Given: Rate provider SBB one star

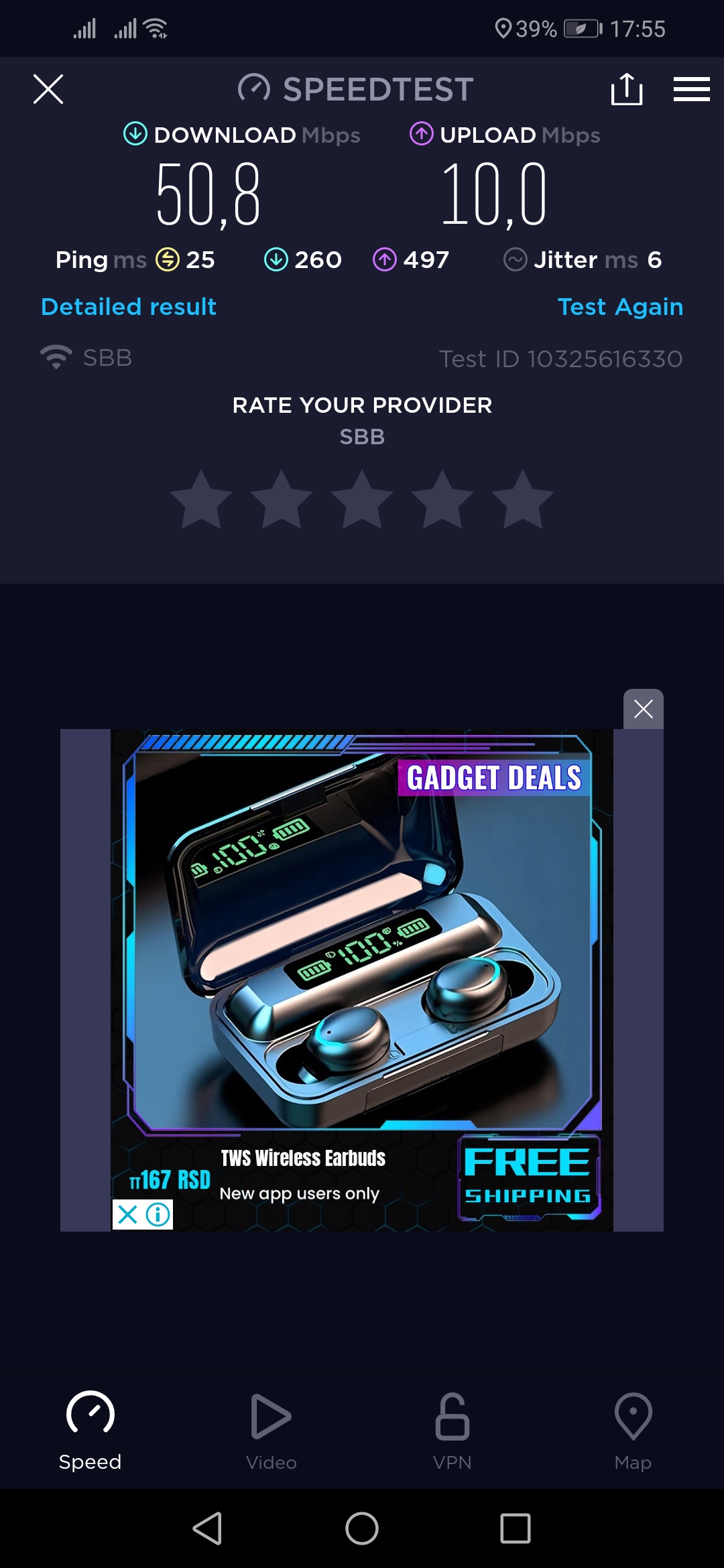Looking at the screenshot, I should (x=201, y=500).
